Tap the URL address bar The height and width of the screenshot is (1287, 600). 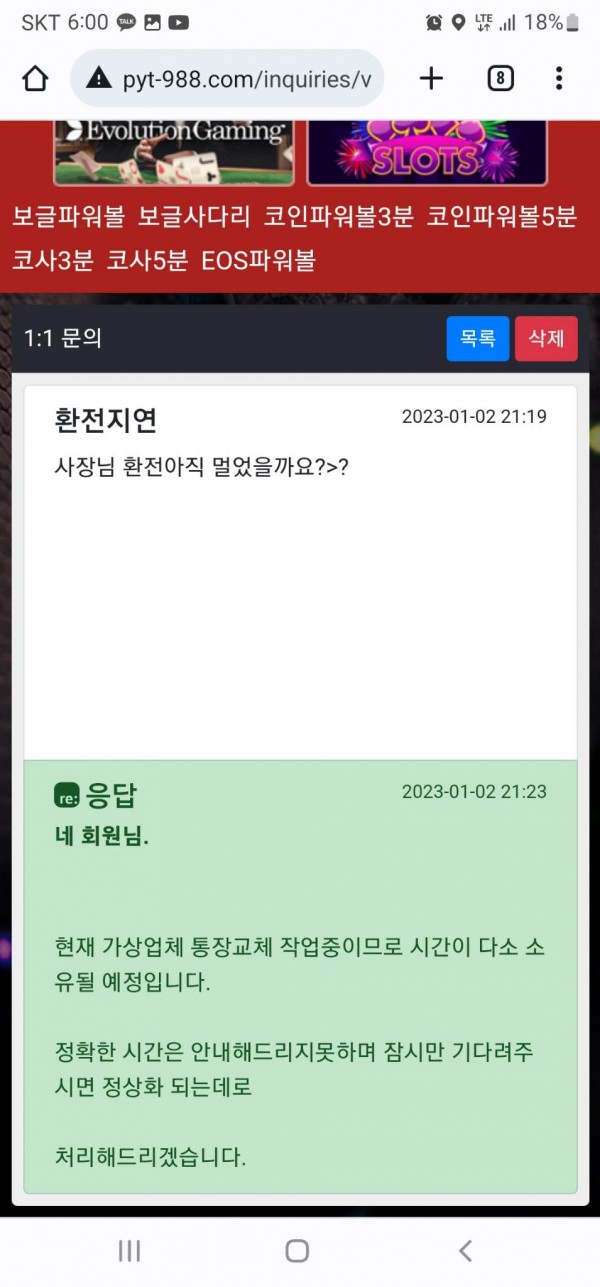tap(230, 79)
